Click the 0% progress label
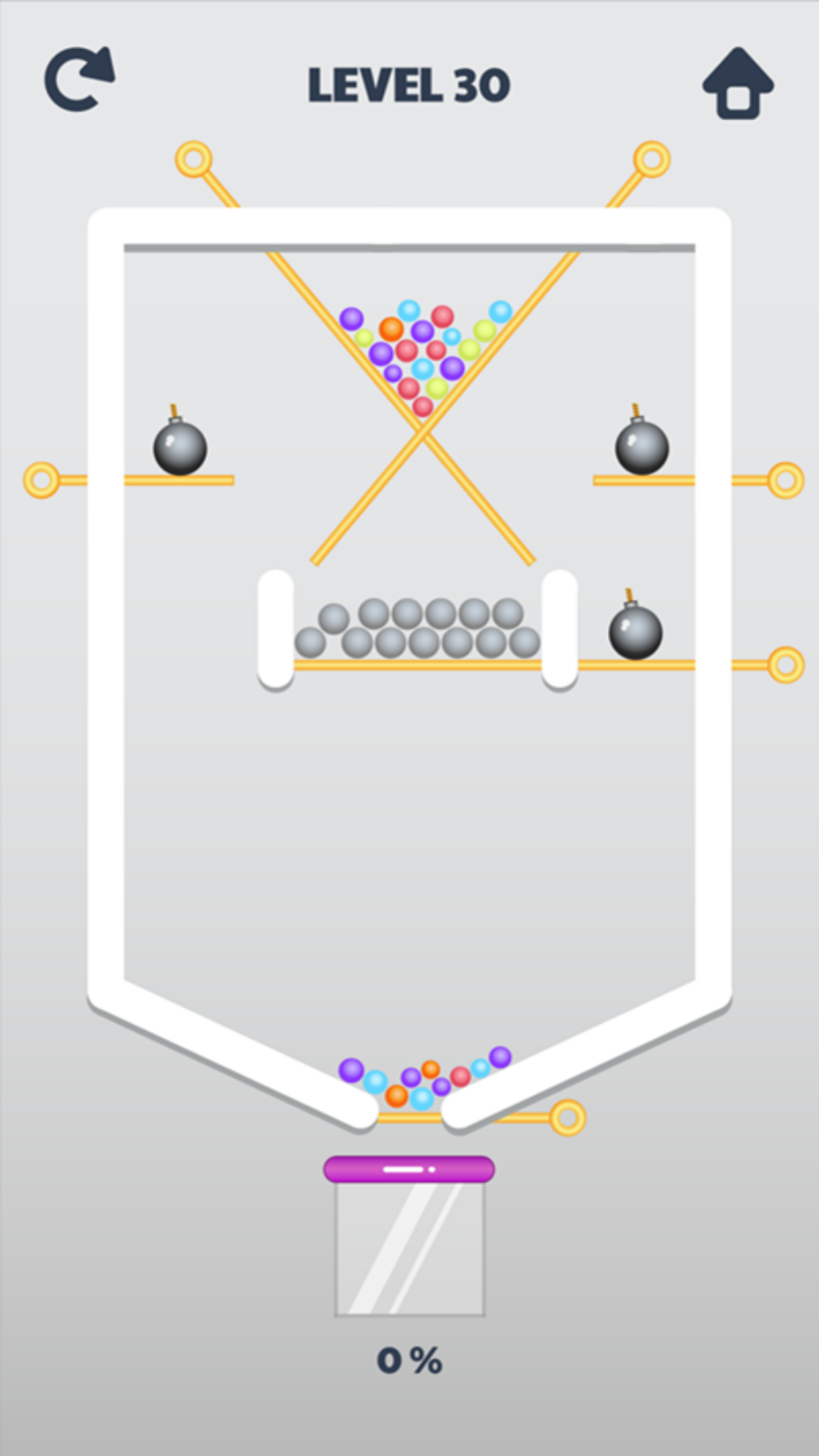This screenshot has width=819, height=1456. pyautogui.click(x=409, y=1360)
